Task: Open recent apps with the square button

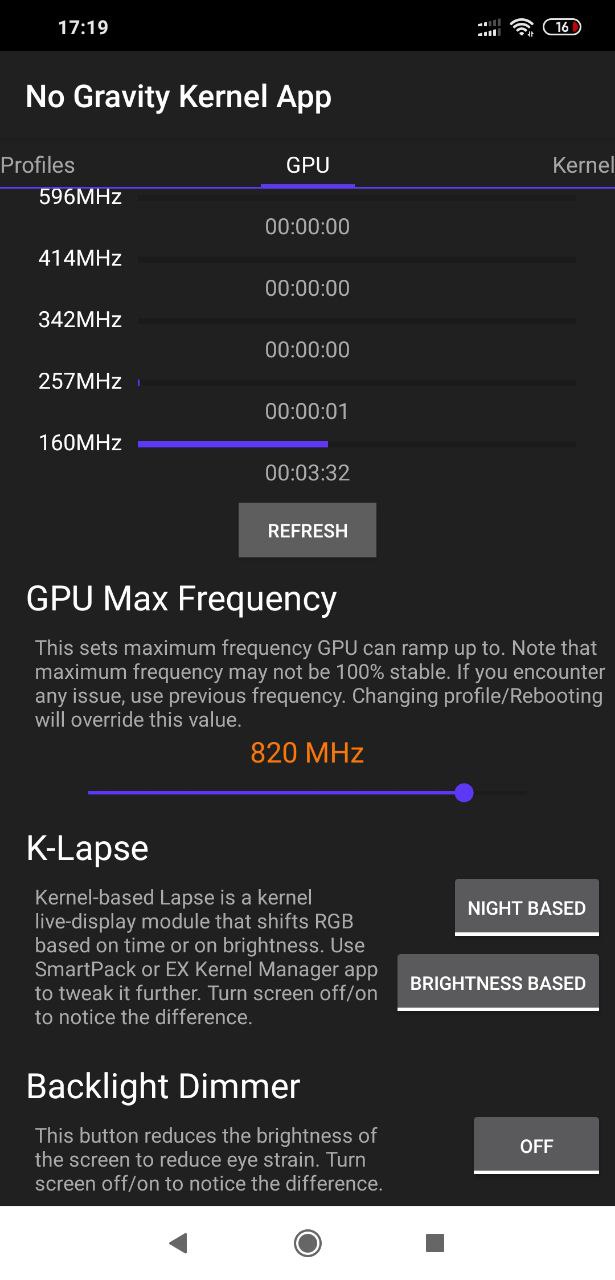Action: [435, 1243]
